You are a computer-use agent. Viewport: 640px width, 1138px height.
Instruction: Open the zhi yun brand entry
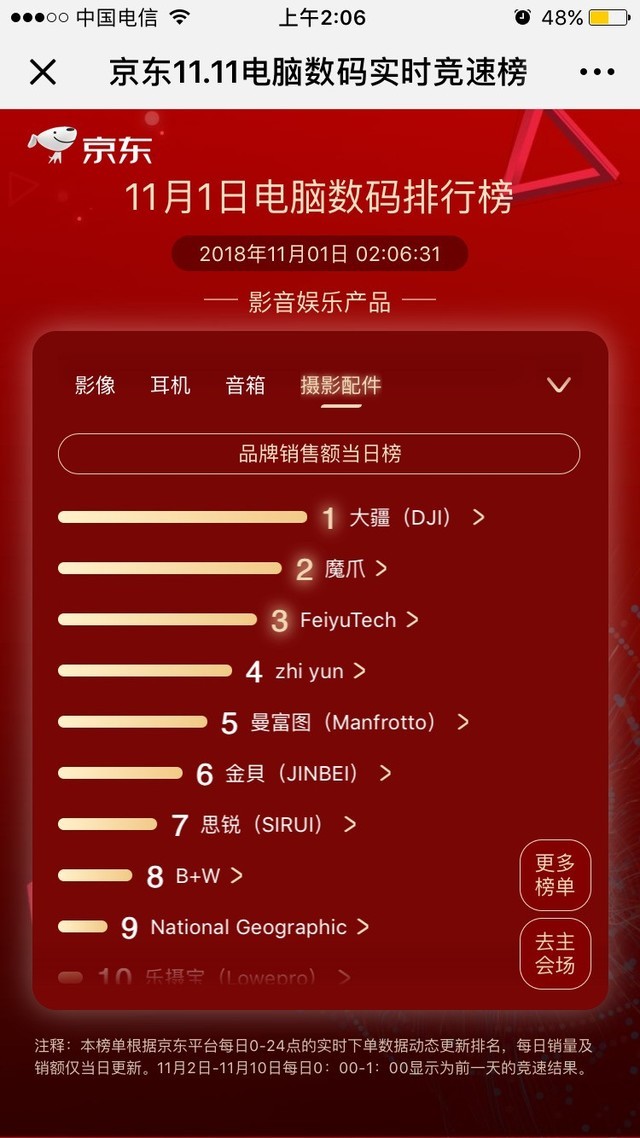click(320, 671)
